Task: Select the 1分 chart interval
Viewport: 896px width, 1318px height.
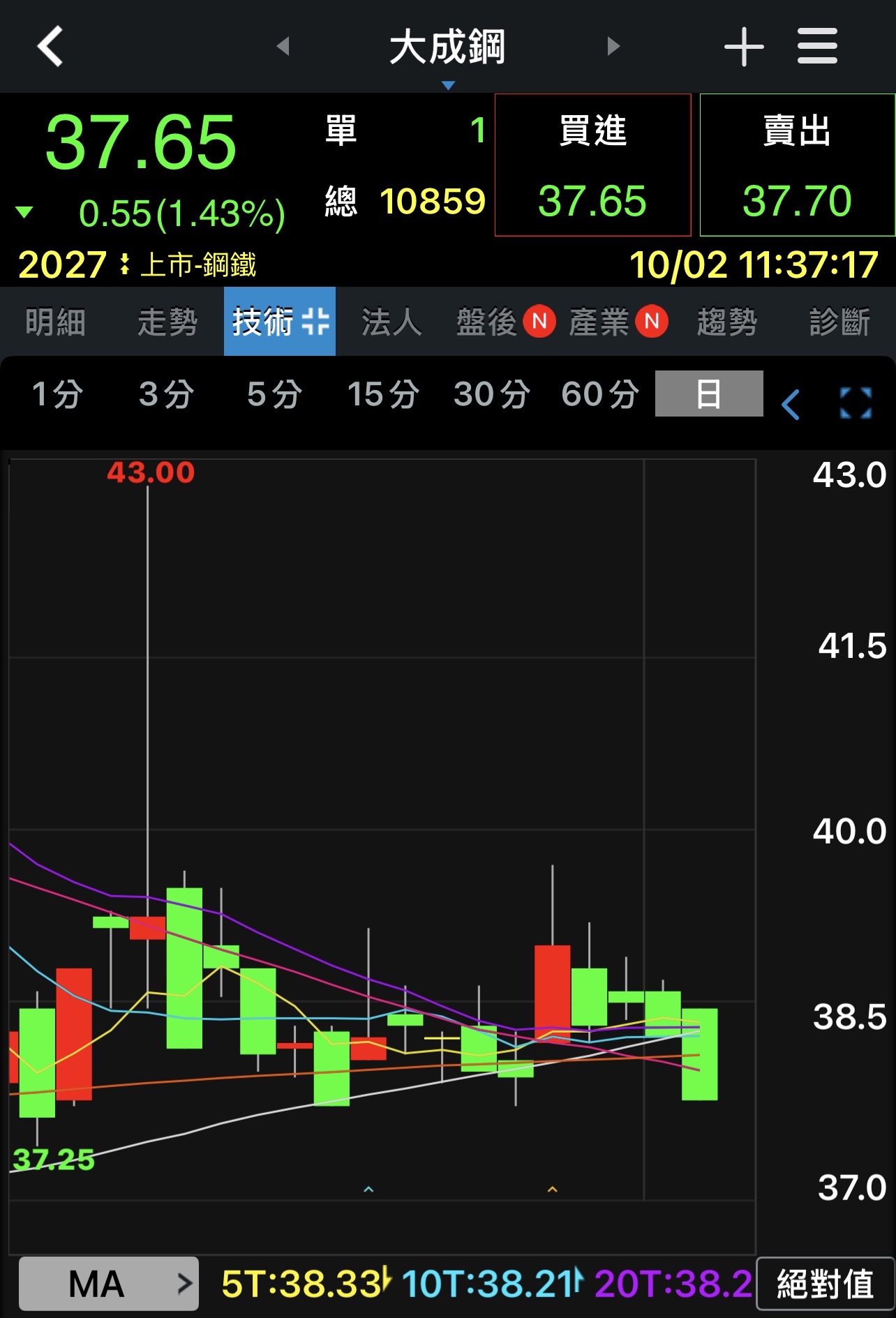Action: [x=58, y=394]
